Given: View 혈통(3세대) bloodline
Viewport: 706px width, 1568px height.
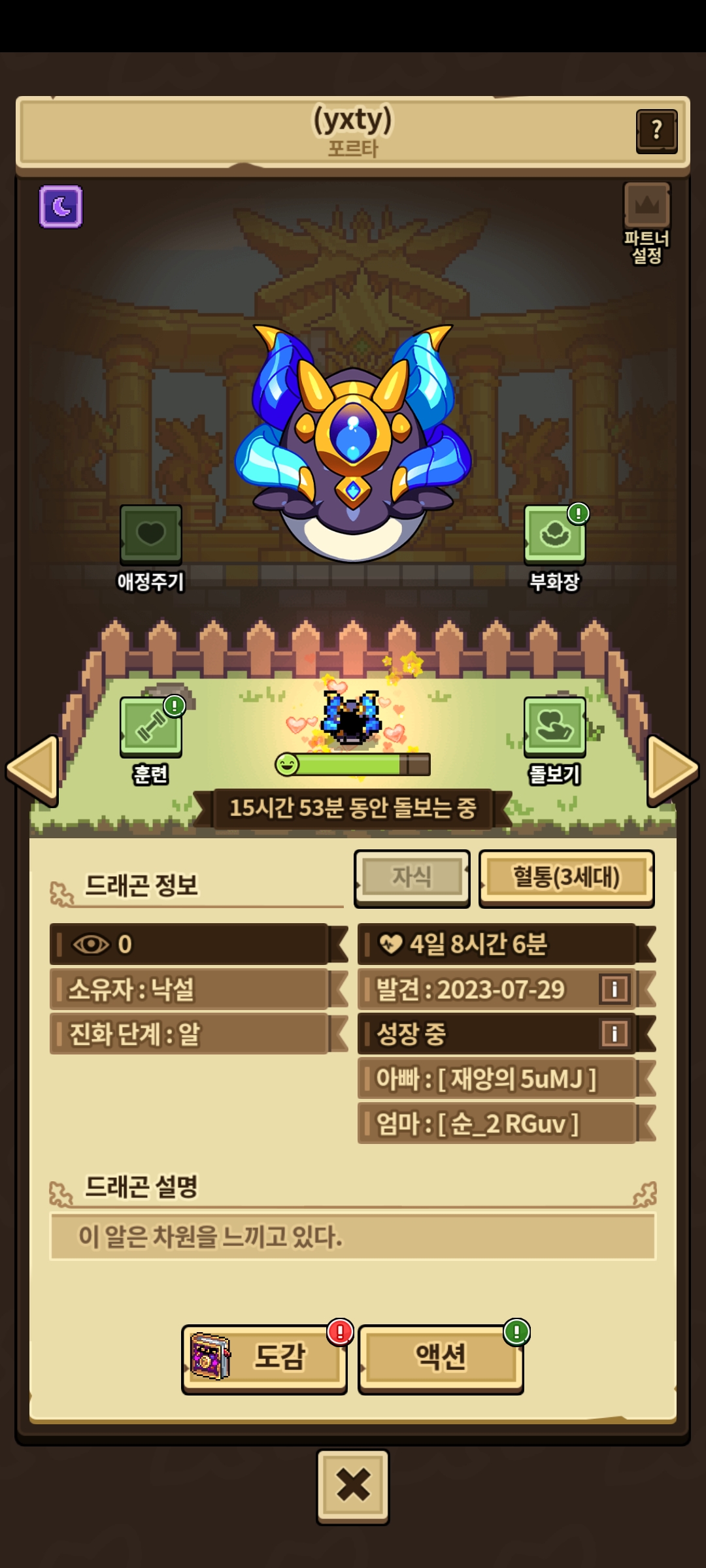Looking at the screenshot, I should click(566, 877).
